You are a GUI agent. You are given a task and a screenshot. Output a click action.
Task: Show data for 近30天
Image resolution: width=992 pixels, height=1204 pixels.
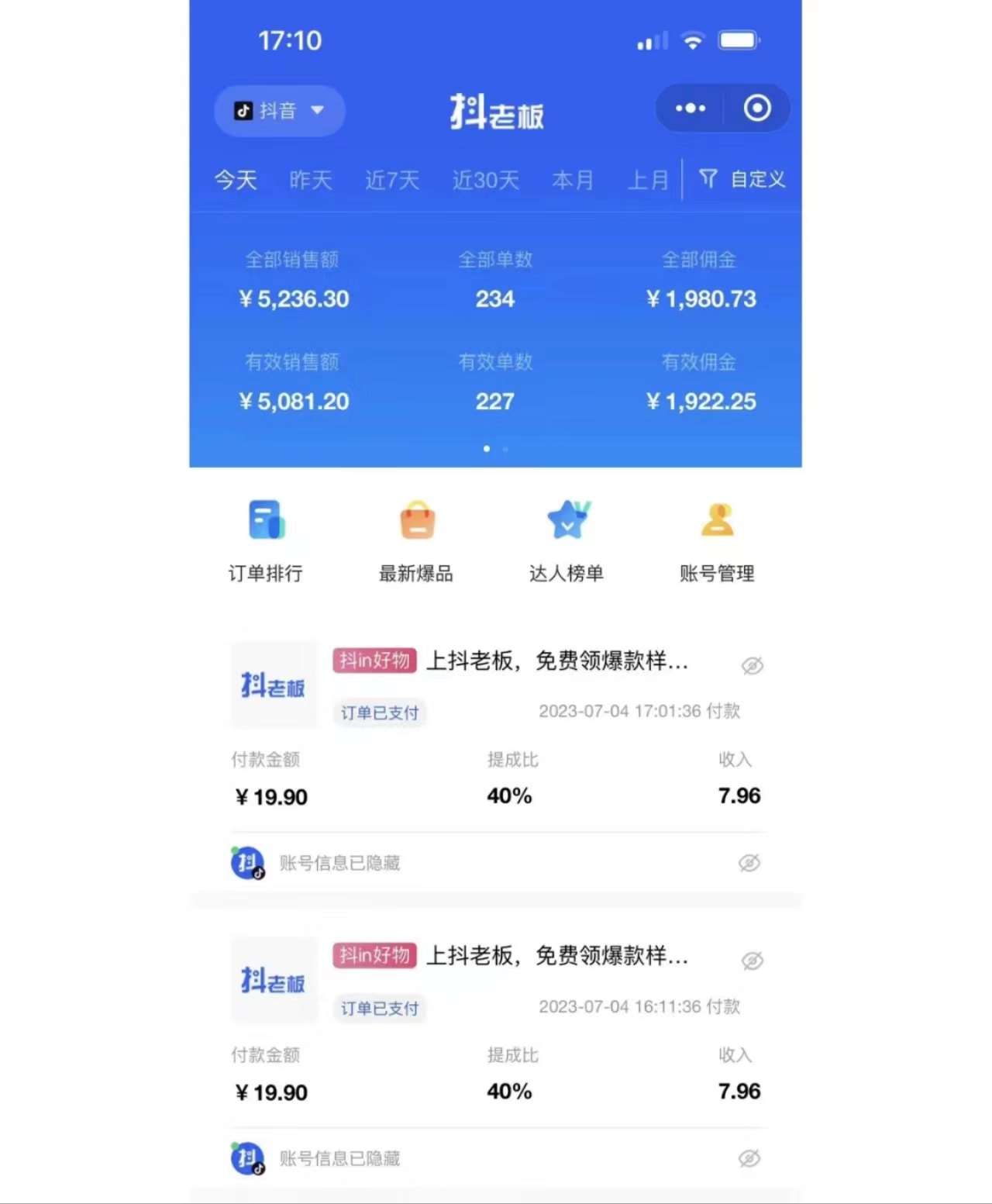[485, 180]
